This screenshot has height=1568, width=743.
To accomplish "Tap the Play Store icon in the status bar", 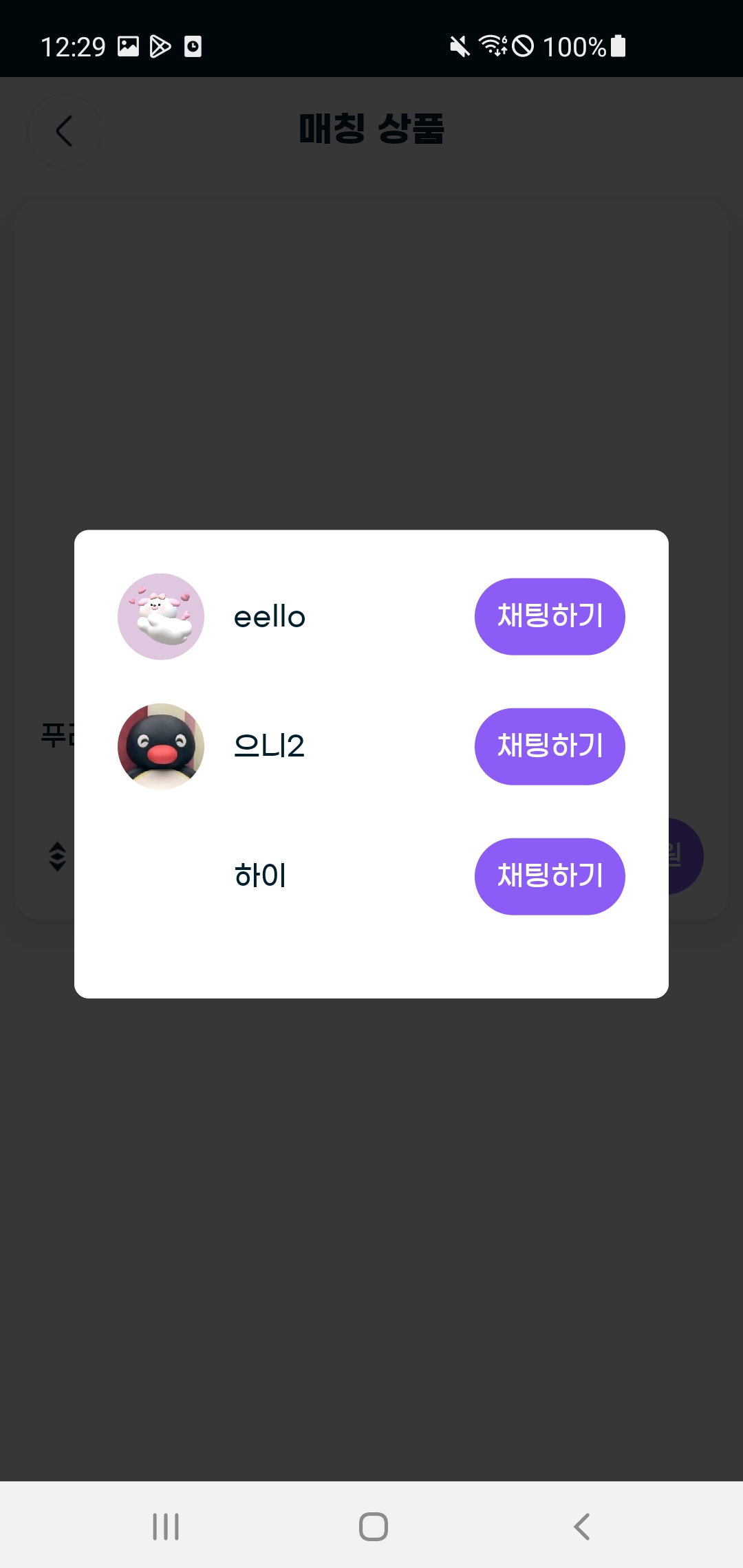I will pyautogui.click(x=160, y=47).
